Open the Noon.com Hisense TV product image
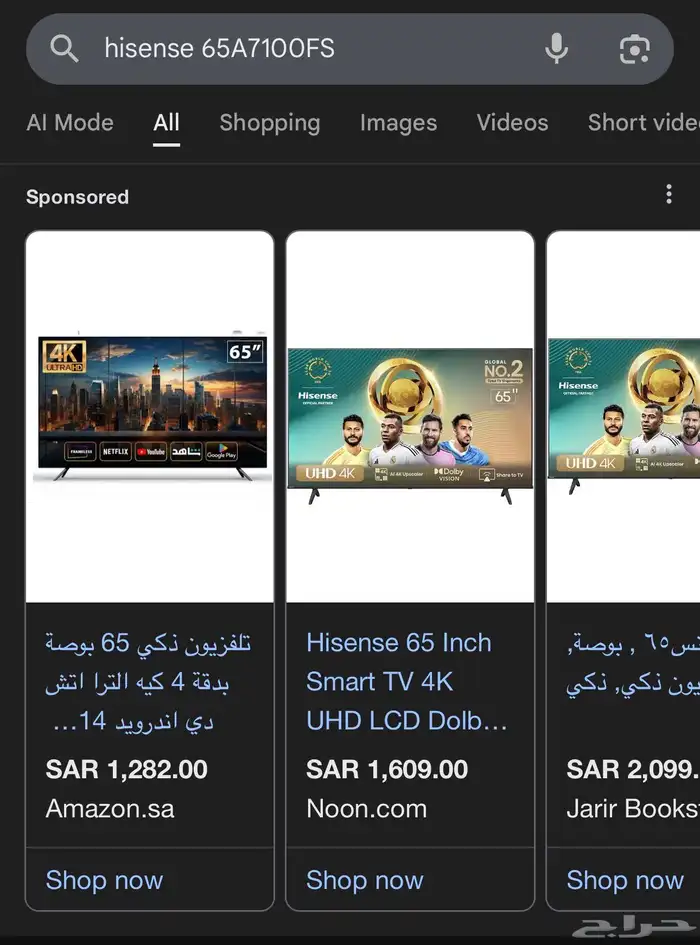700x945 pixels. (x=410, y=416)
